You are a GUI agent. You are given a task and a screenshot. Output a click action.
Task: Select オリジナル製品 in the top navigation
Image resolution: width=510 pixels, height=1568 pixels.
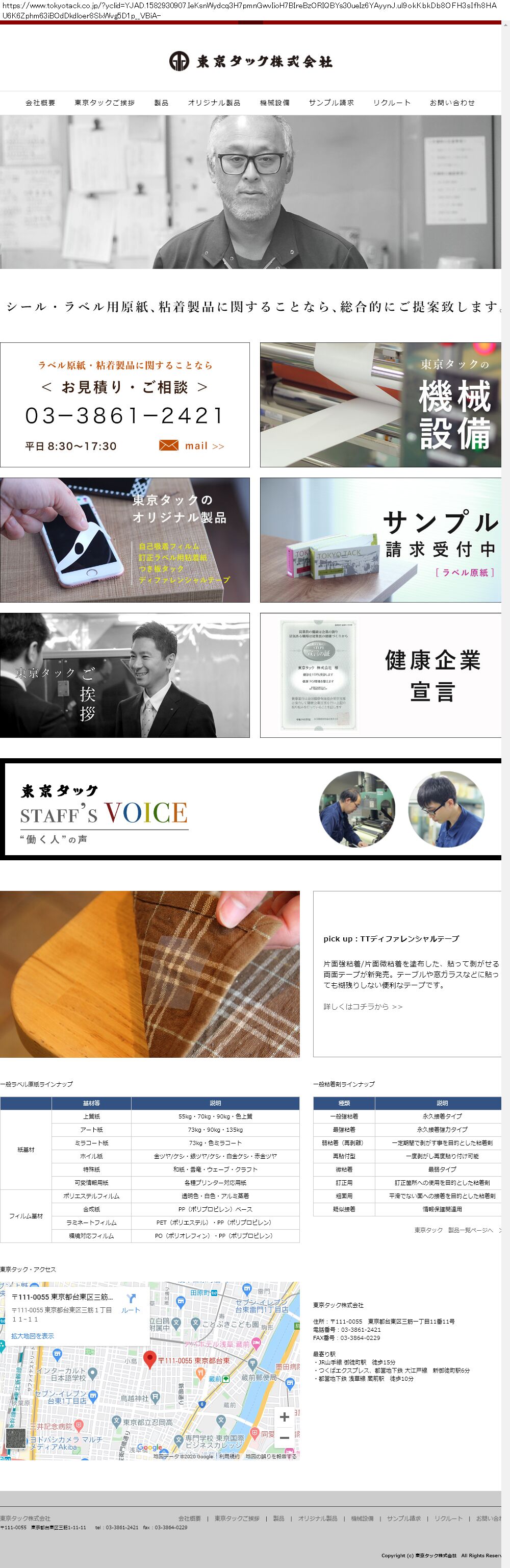pos(214,103)
